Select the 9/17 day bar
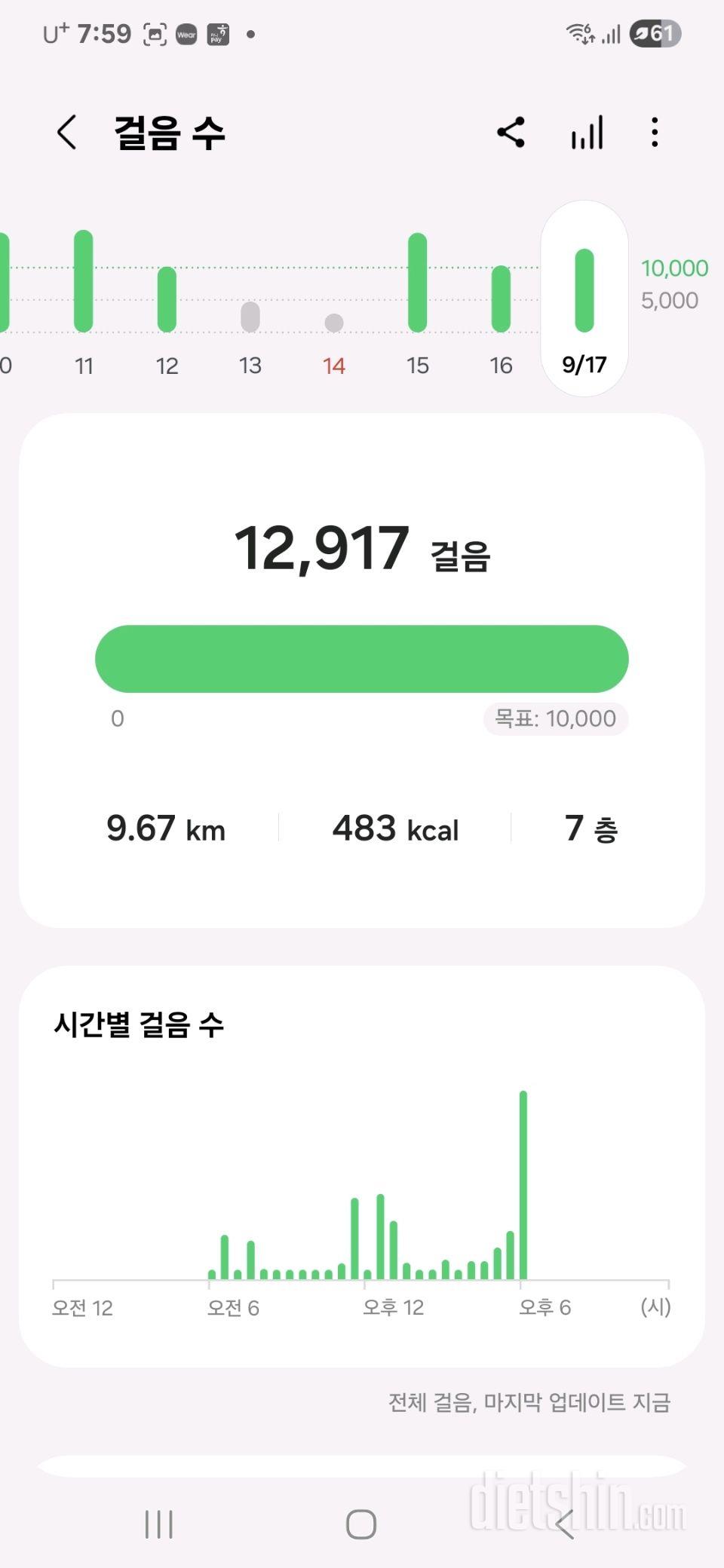Viewport: 724px width, 1568px height. pyautogui.click(x=584, y=299)
